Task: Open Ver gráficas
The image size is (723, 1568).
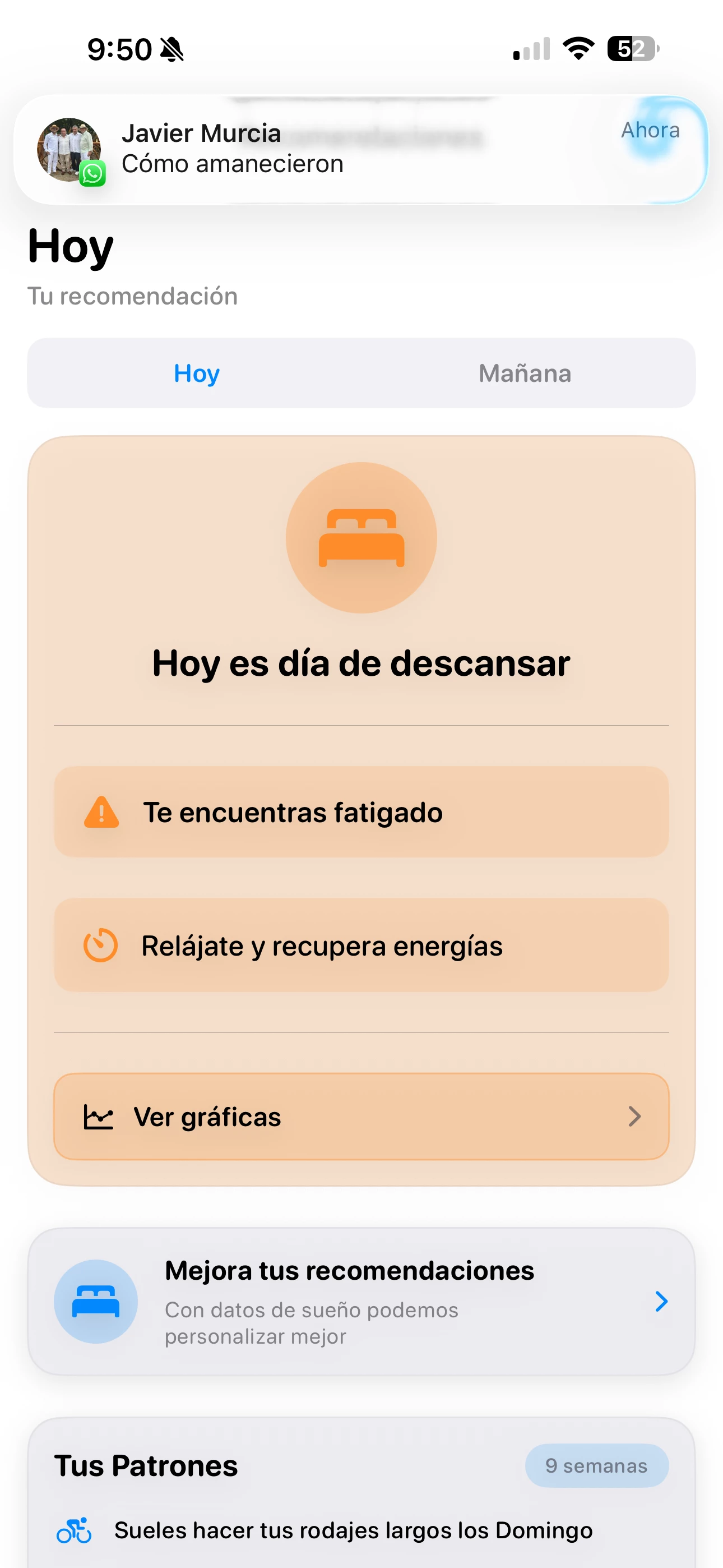Action: [x=361, y=1117]
